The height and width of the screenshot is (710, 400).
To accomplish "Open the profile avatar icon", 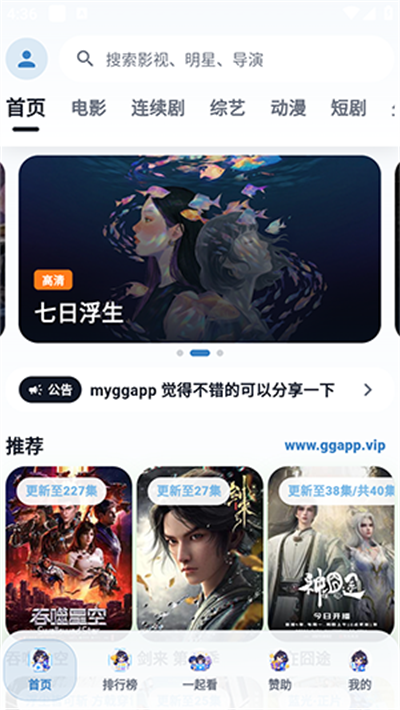I will click(x=27, y=59).
